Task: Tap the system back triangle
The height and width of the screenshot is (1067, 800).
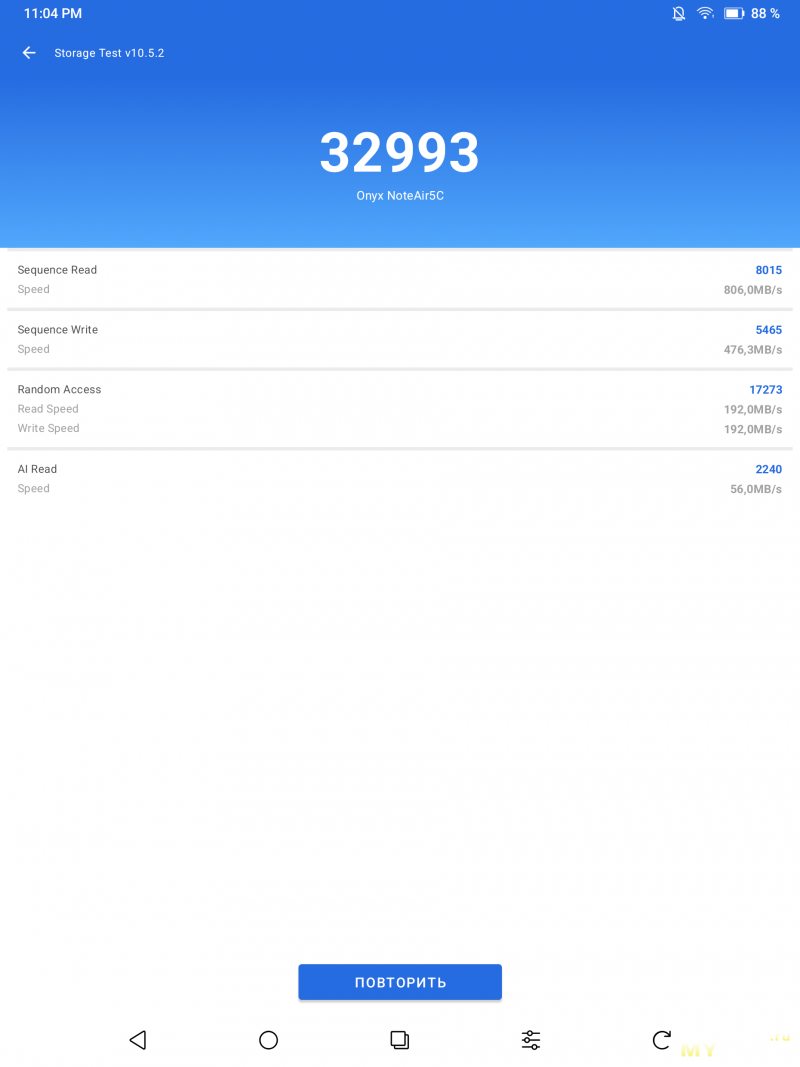Action: [138, 1040]
